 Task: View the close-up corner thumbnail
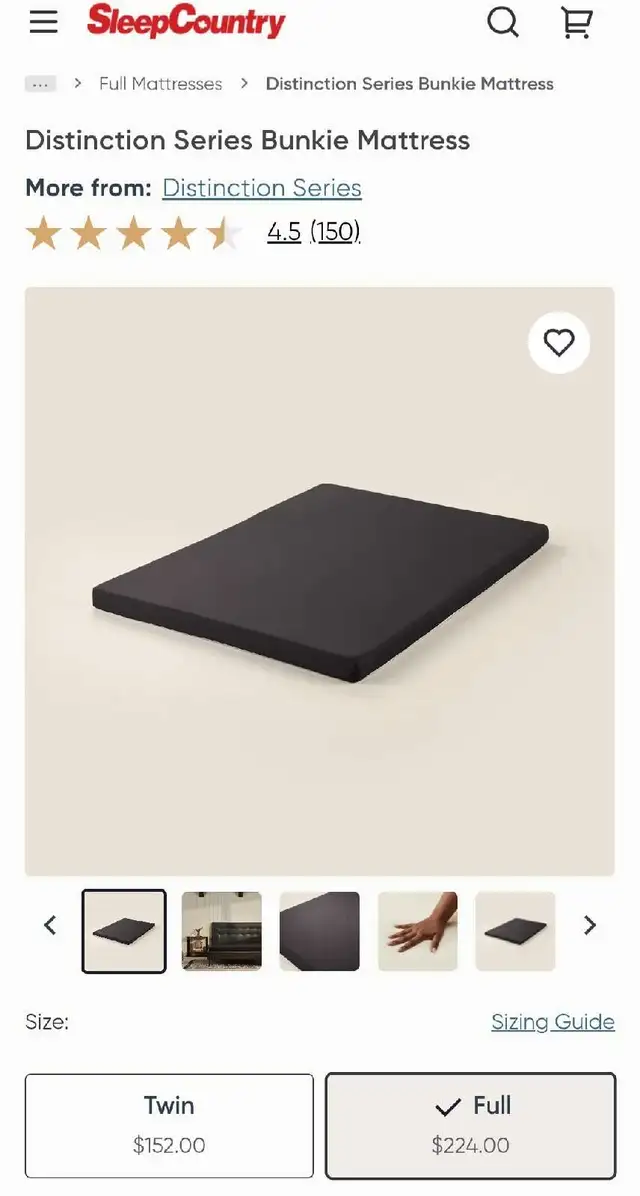320,931
